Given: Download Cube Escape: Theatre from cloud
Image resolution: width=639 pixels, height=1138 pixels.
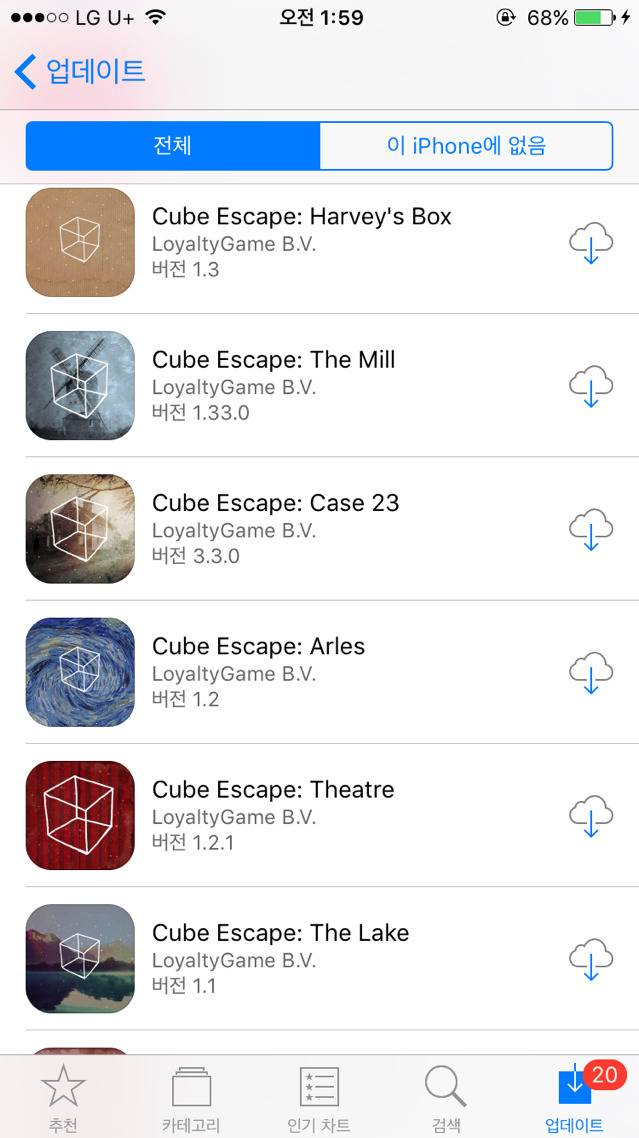Looking at the screenshot, I should click(x=590, y=815).
